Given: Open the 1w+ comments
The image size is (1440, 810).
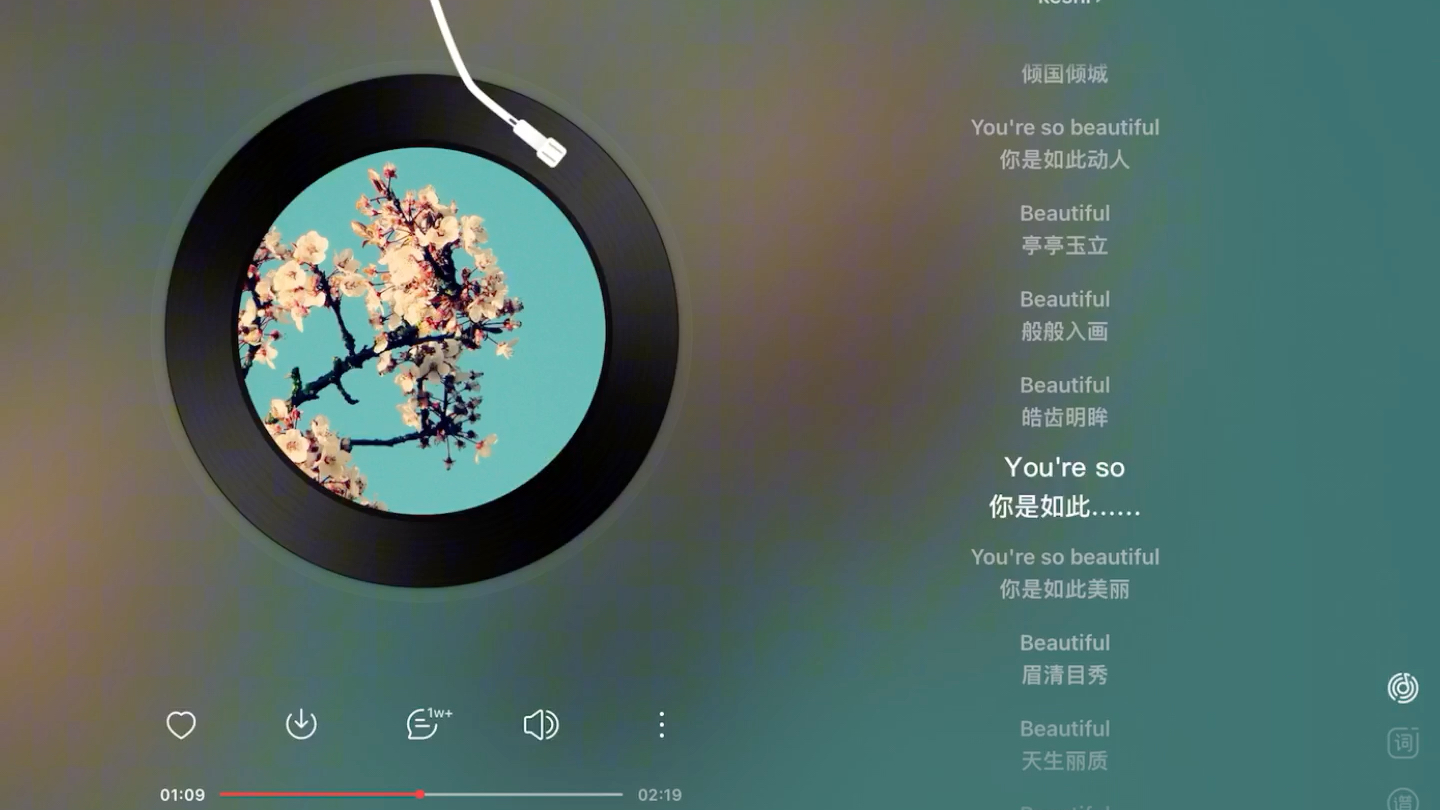Looking at the screenshot, I should click(x=424, y=724).
